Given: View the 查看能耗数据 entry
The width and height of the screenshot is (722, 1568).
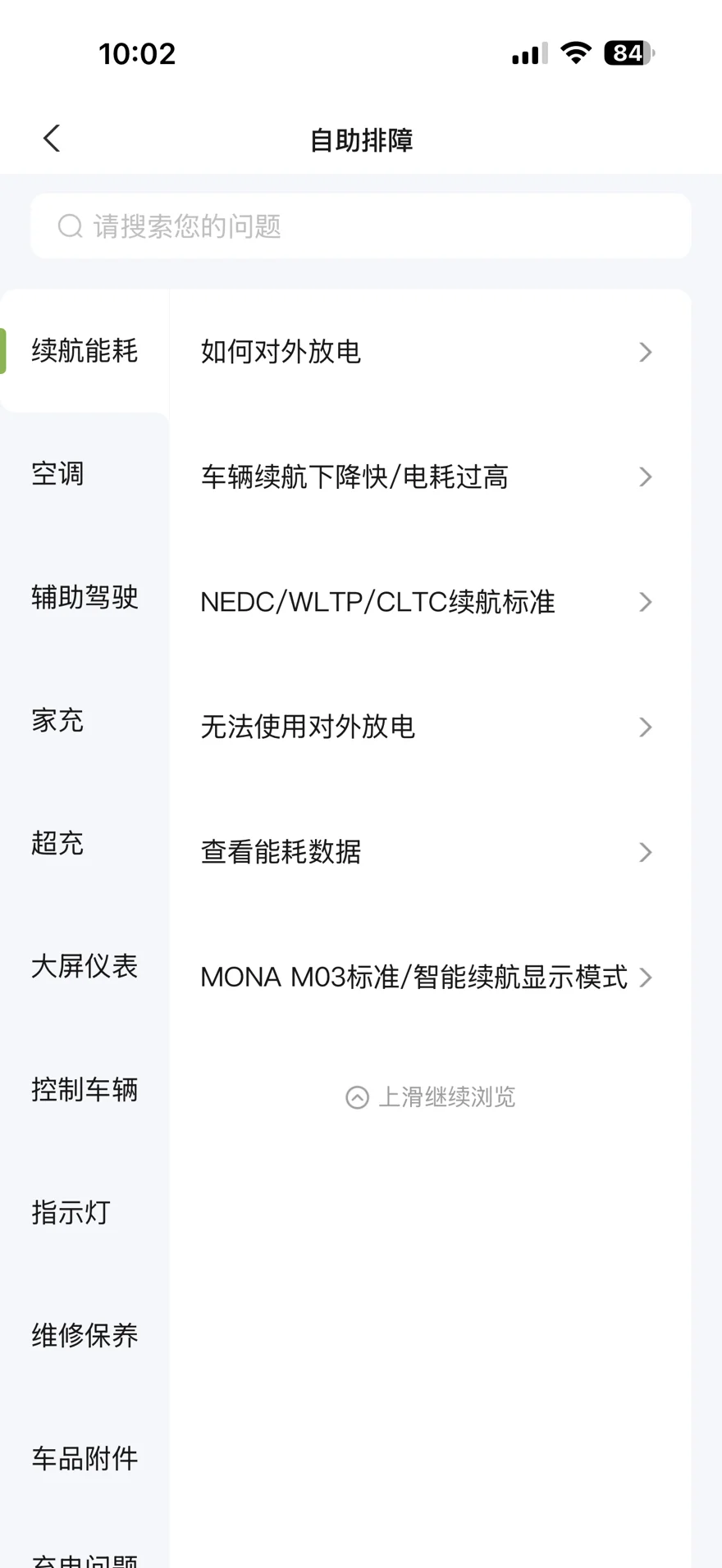Looking at the screenshot, I should (427, 852).
